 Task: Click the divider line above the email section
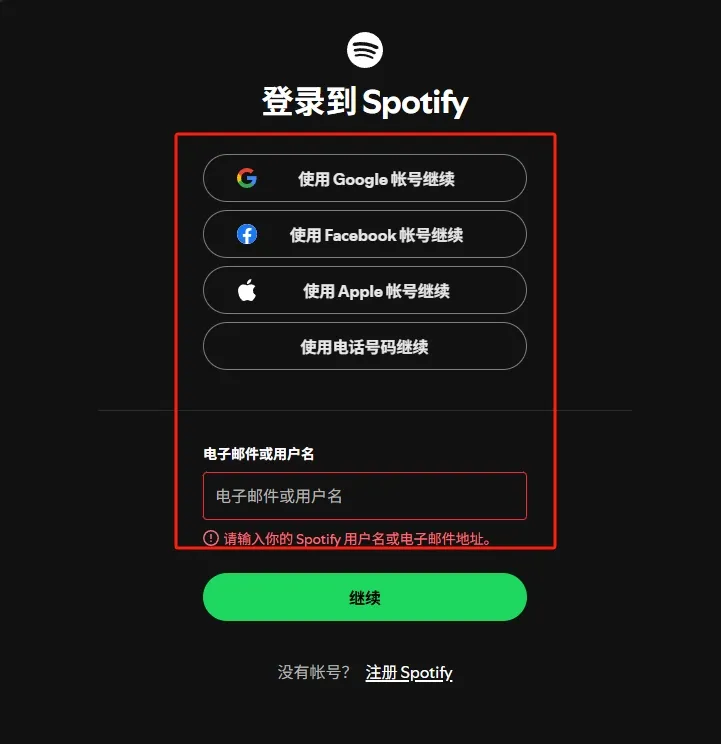click(x=364, y=408)
